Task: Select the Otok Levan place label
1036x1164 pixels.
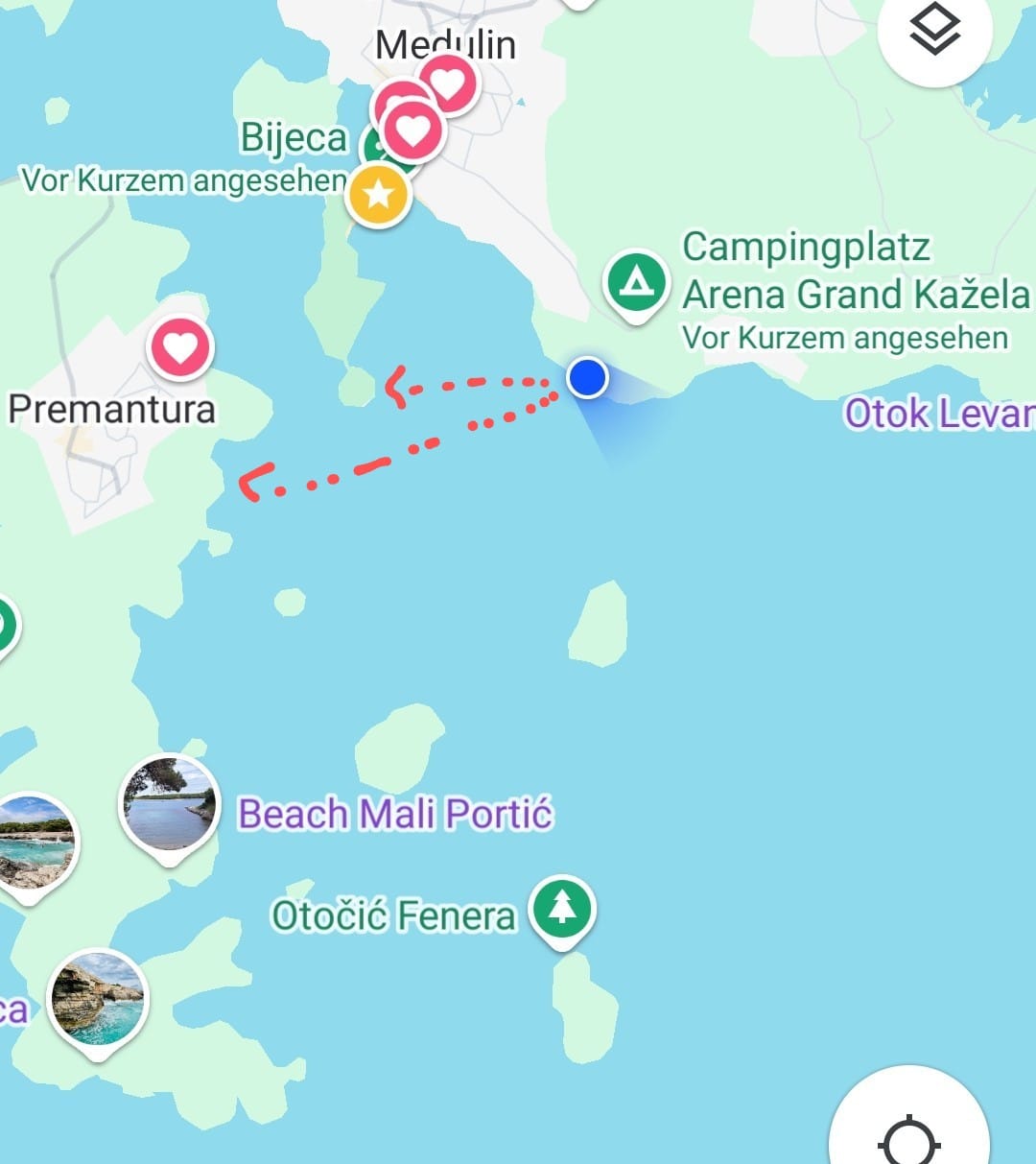Action: click(938, 414)
